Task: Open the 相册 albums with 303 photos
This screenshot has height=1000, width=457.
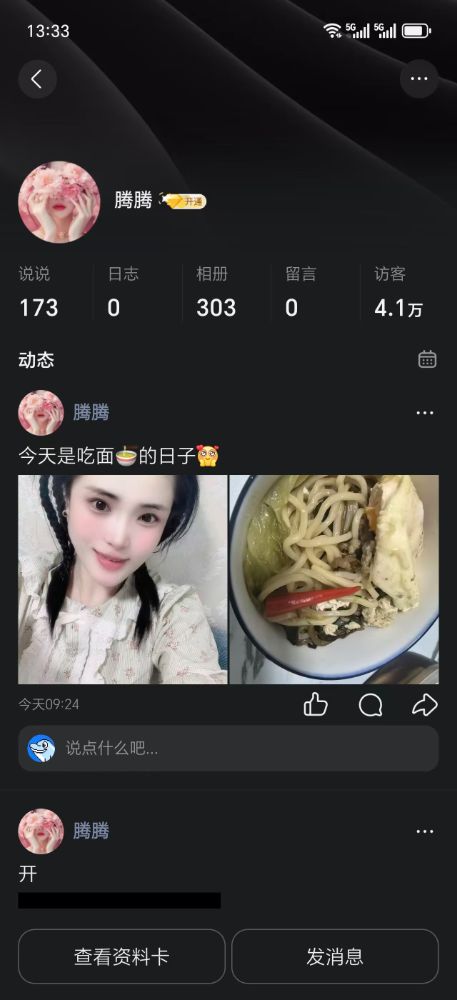Action: (216, 292)
